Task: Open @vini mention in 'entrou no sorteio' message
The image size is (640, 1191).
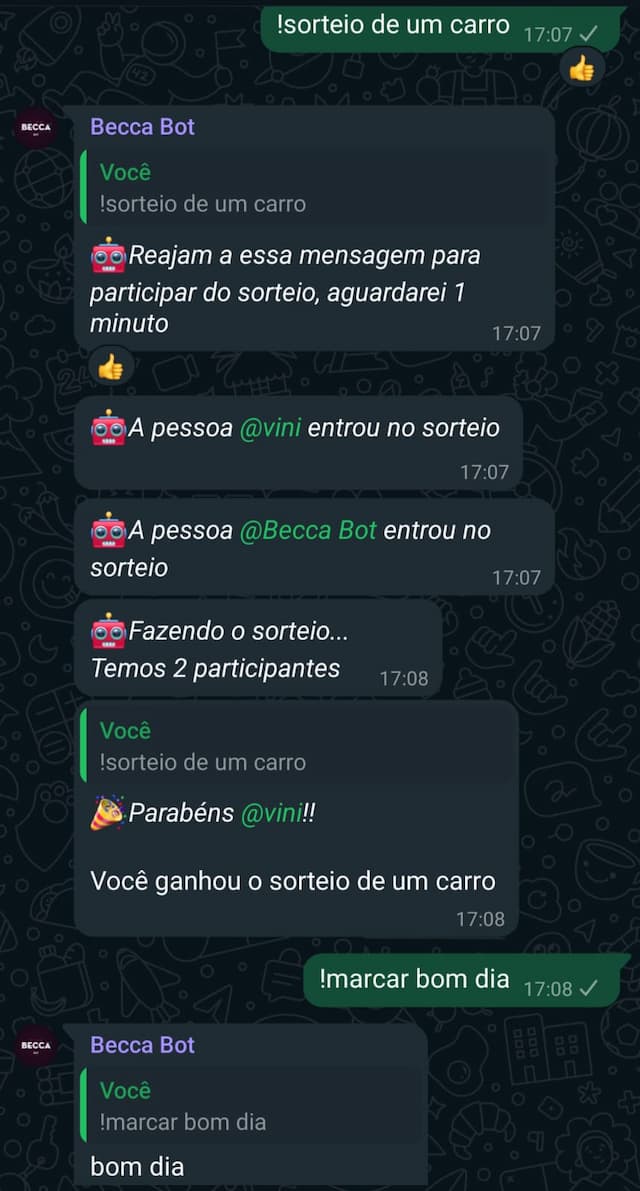Action: coord(270,428)
